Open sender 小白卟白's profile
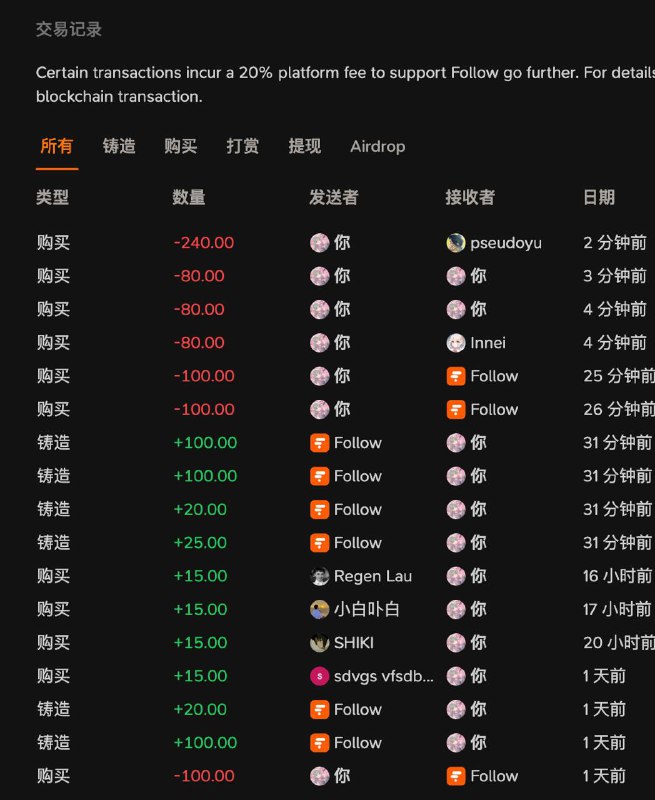The height and width of the screenshot is (800, 655). tap(356, 609)
